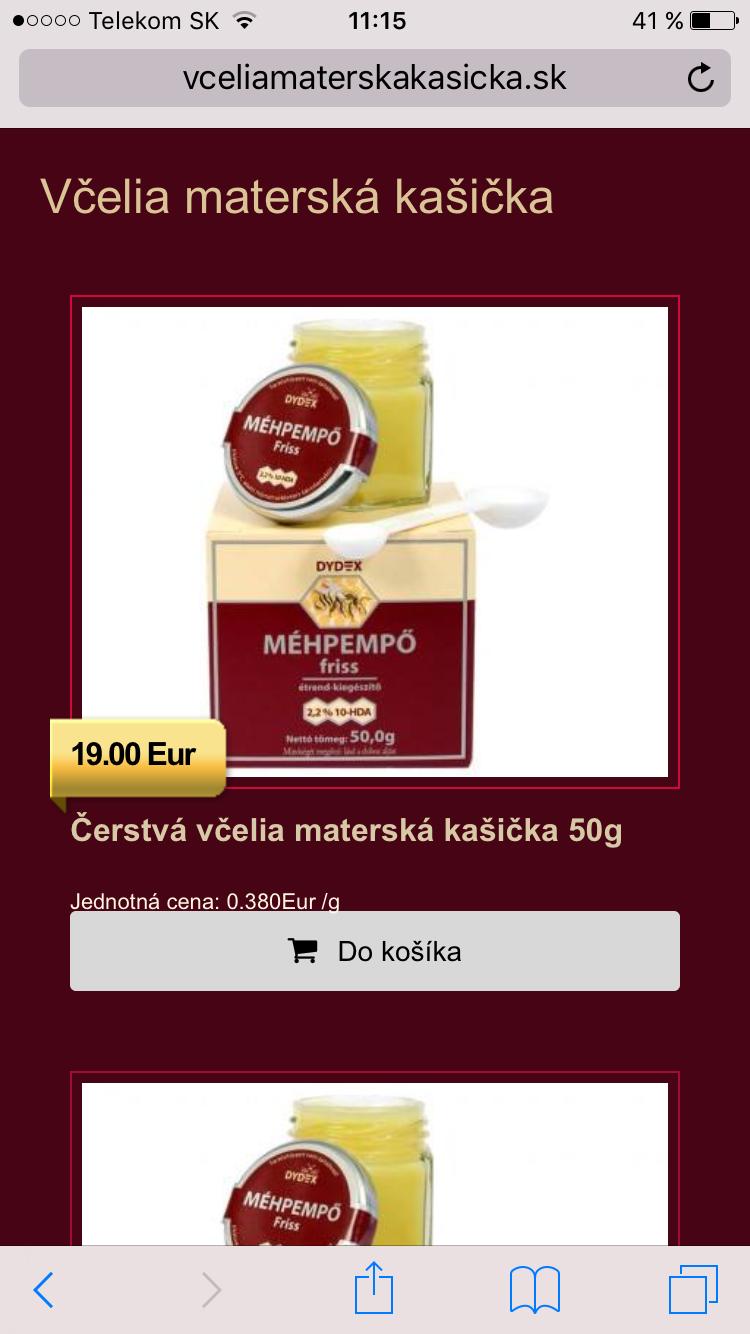The width and height of the screenshot is (750, 1334).
Task: Add the 50g royal jelly to cart
Action: pos(375,951)
